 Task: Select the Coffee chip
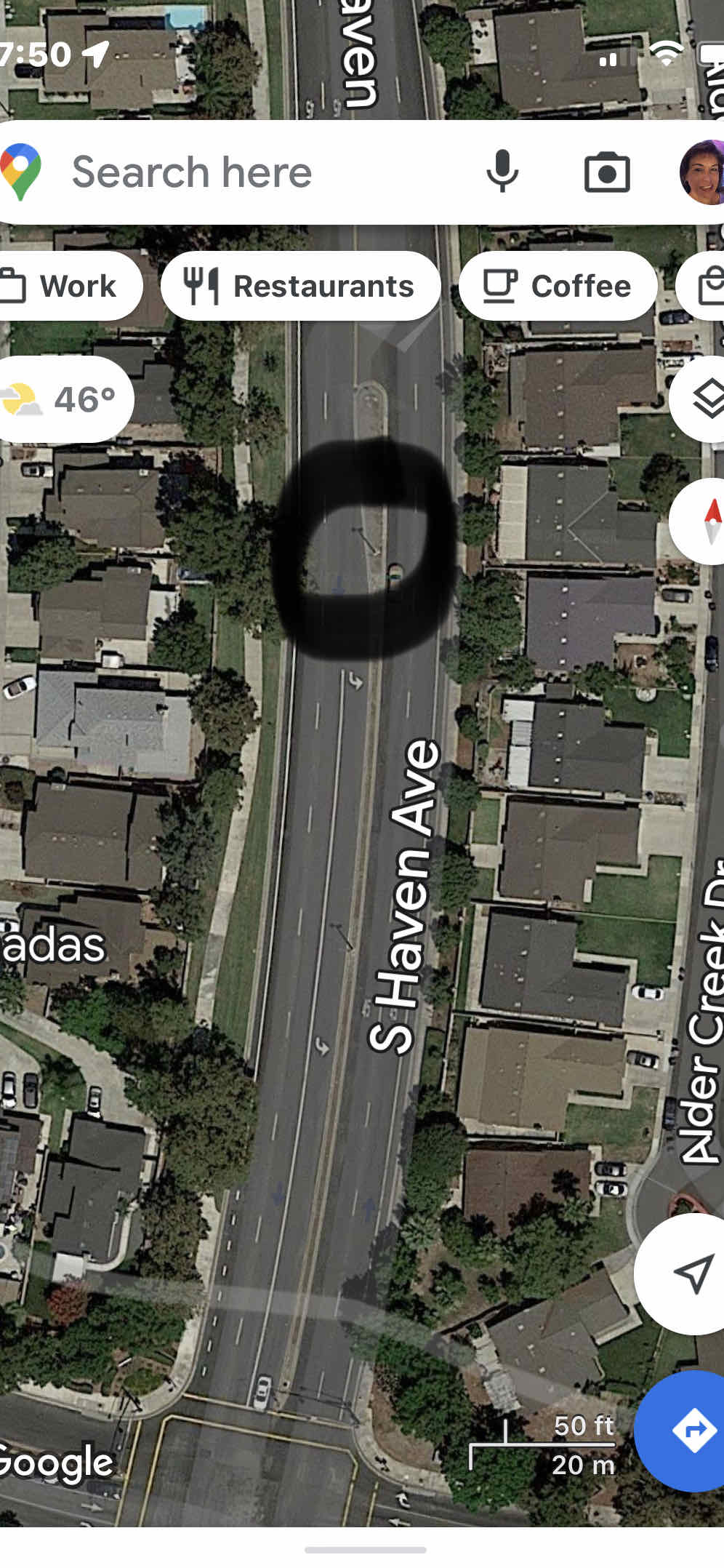(x=558, y=286)
